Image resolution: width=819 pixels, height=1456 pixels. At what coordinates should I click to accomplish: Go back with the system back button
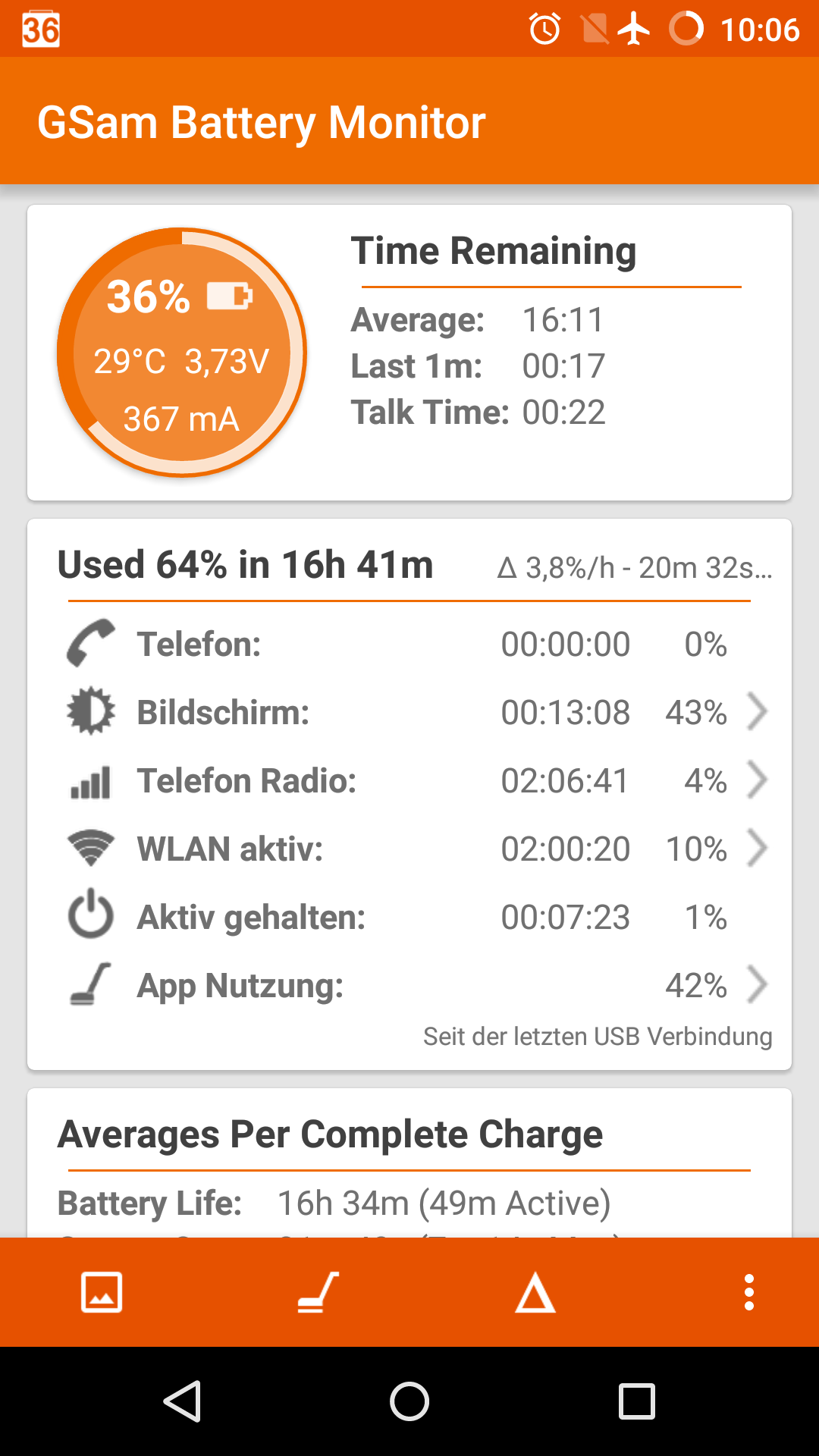182,1401
